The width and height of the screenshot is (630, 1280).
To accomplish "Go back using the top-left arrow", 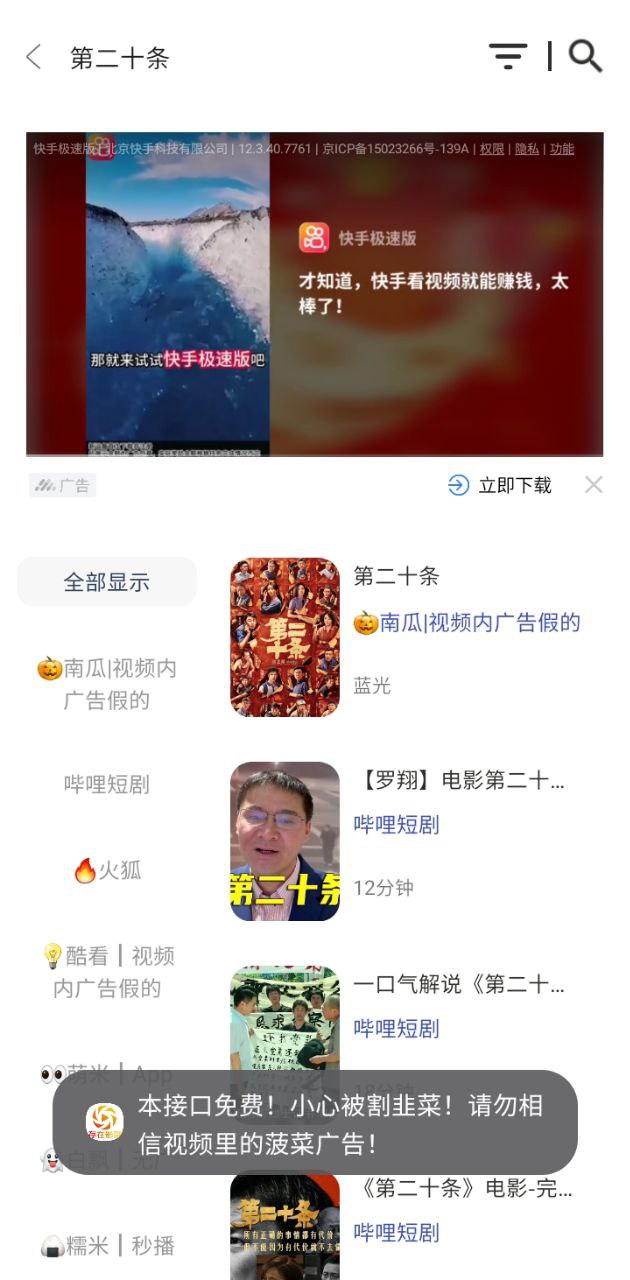I will pos(34,57).
